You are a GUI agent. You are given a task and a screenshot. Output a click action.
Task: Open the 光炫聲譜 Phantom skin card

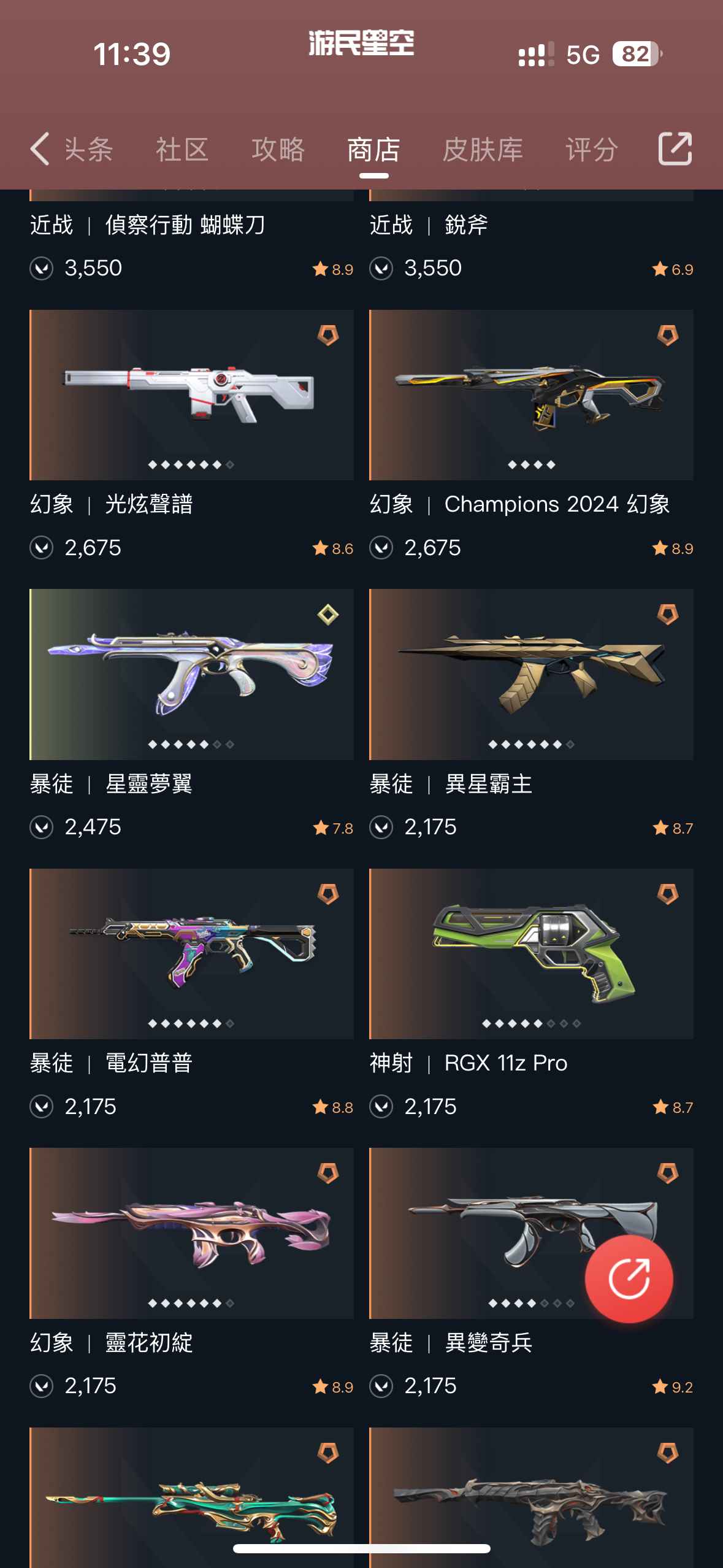[191, 395]
